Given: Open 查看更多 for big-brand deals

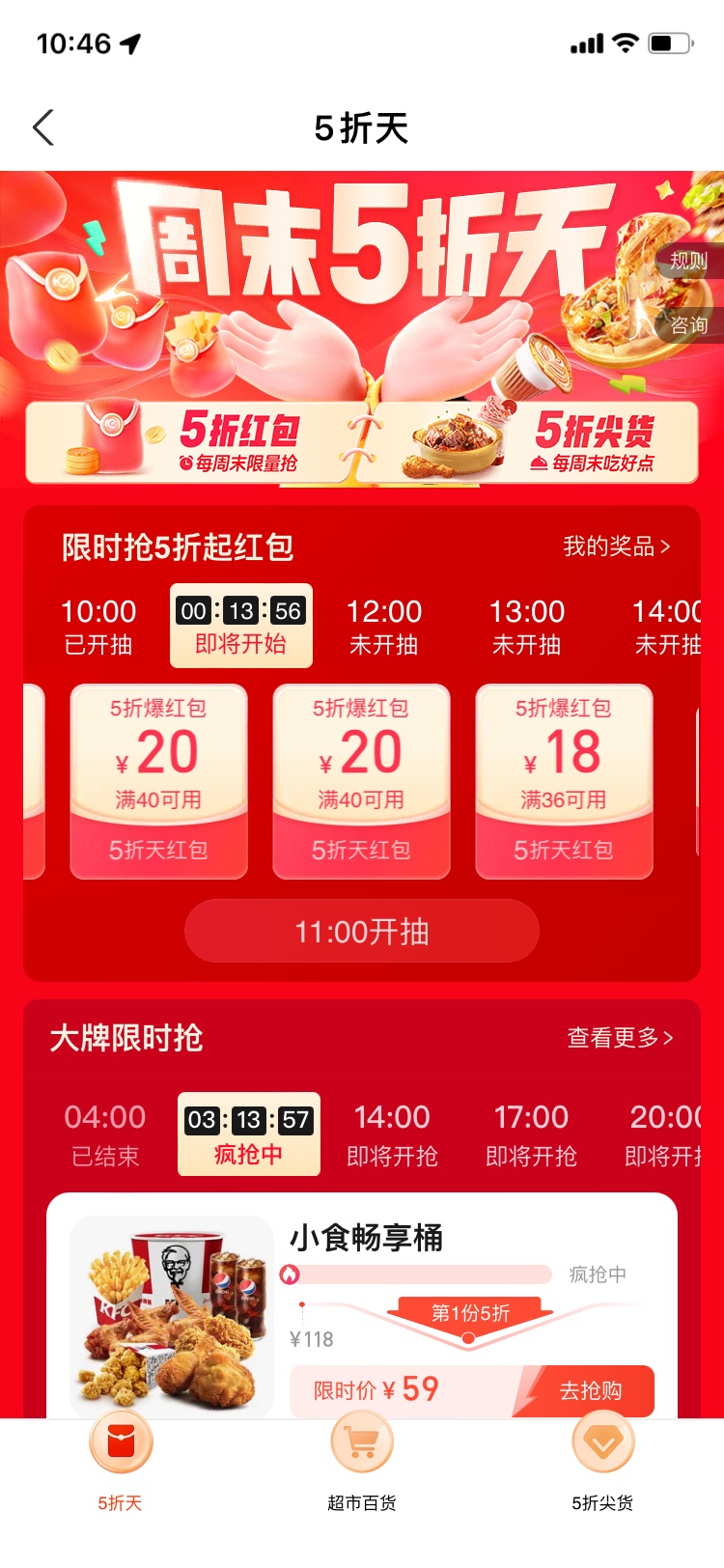Looking at the screenshot, I should (x=621, y=1038).
